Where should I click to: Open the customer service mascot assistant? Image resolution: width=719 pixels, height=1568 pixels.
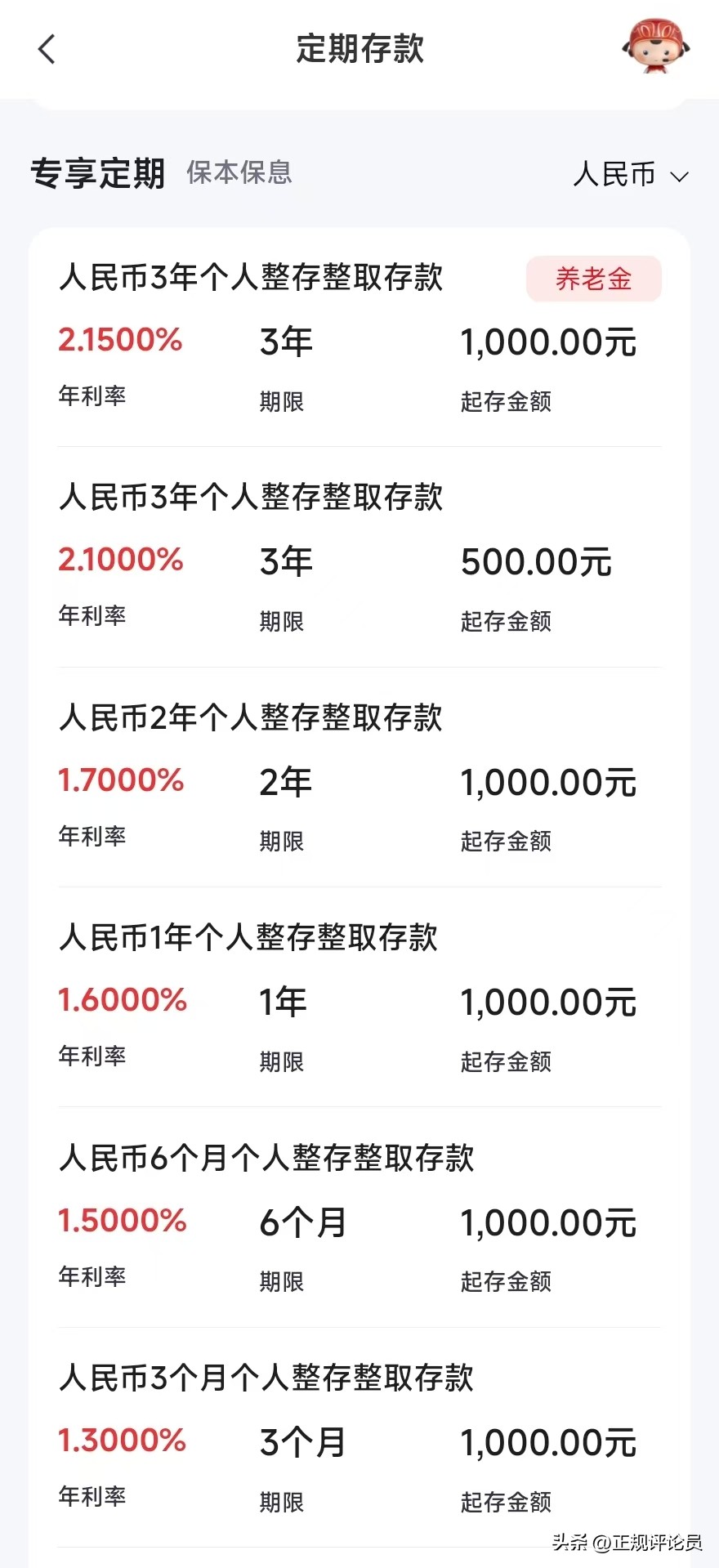pos(654,46)
